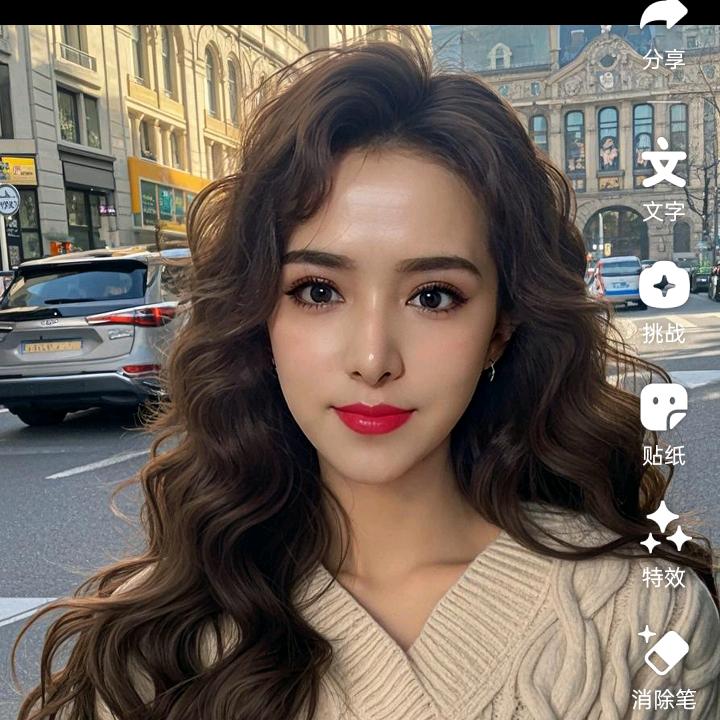Open the 贴纸 sticker picker

(x=664, y=408)
